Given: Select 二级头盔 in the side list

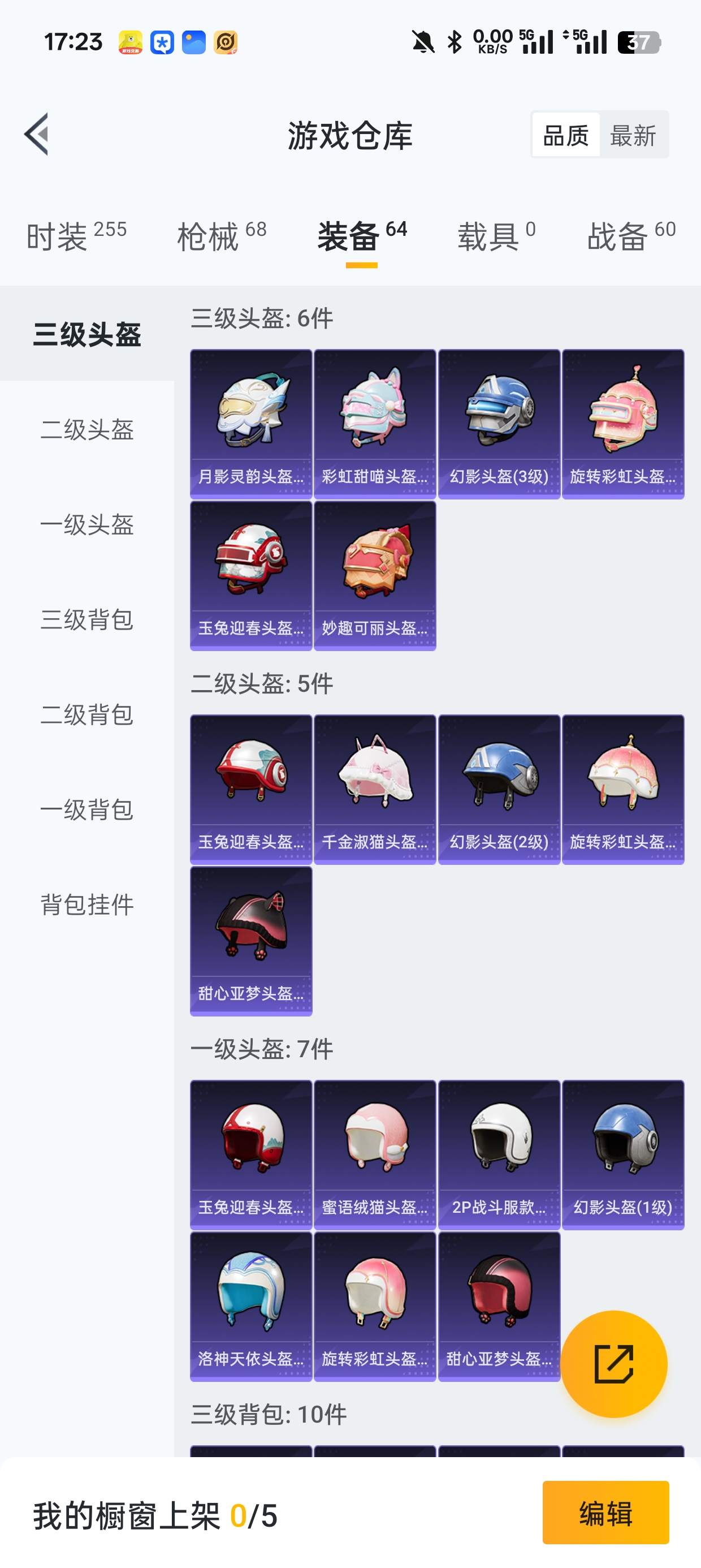Looking at the screenshot, I should 87,430.
